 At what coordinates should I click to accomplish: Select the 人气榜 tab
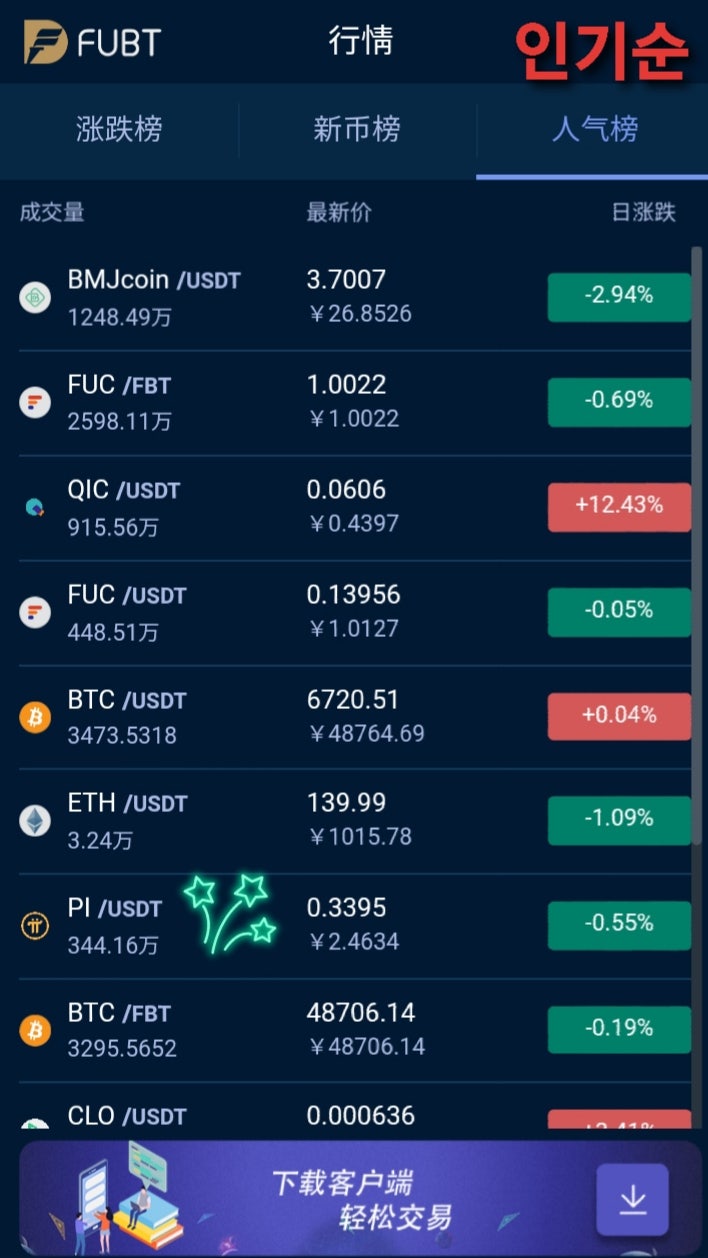click(594, 130)
